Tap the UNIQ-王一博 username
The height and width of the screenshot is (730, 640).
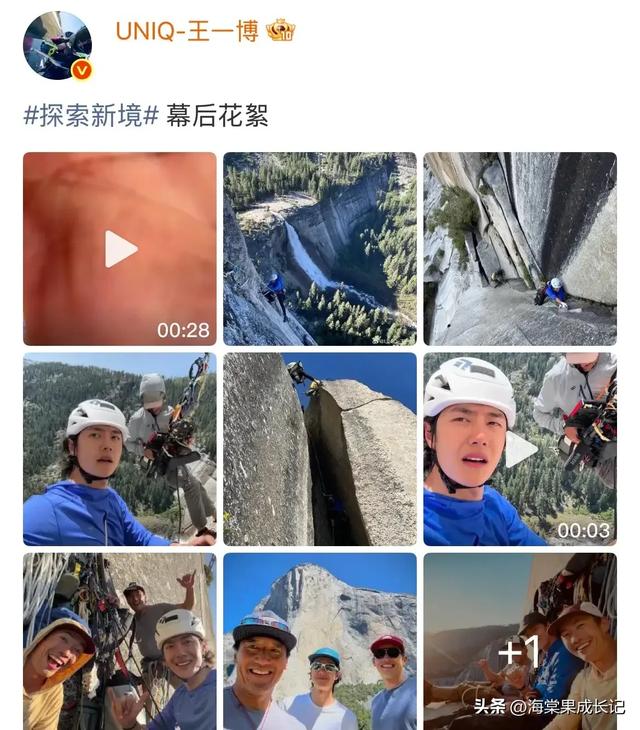click(186, 31)
